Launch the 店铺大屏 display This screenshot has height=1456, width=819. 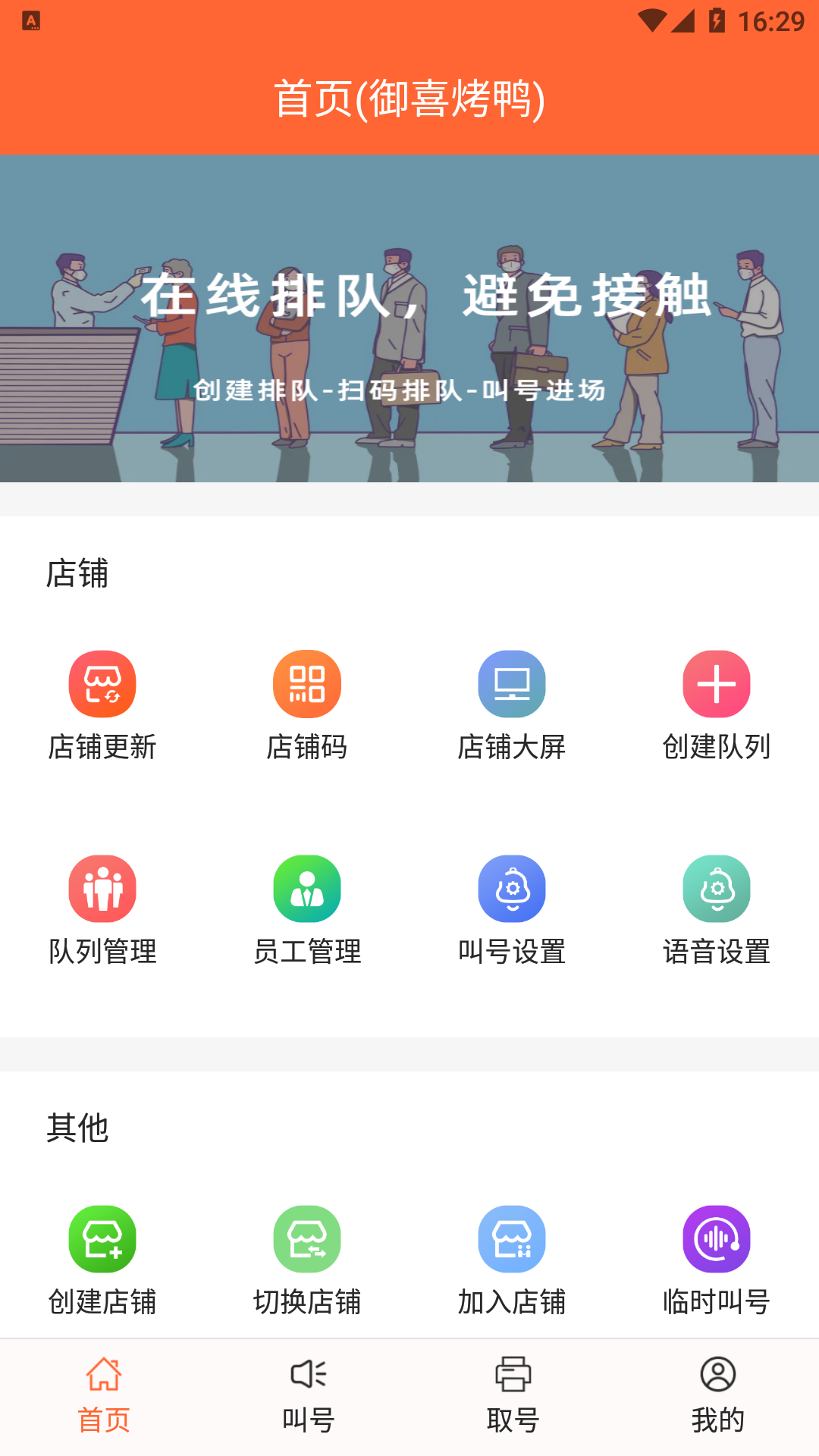[x=512, y=706]
